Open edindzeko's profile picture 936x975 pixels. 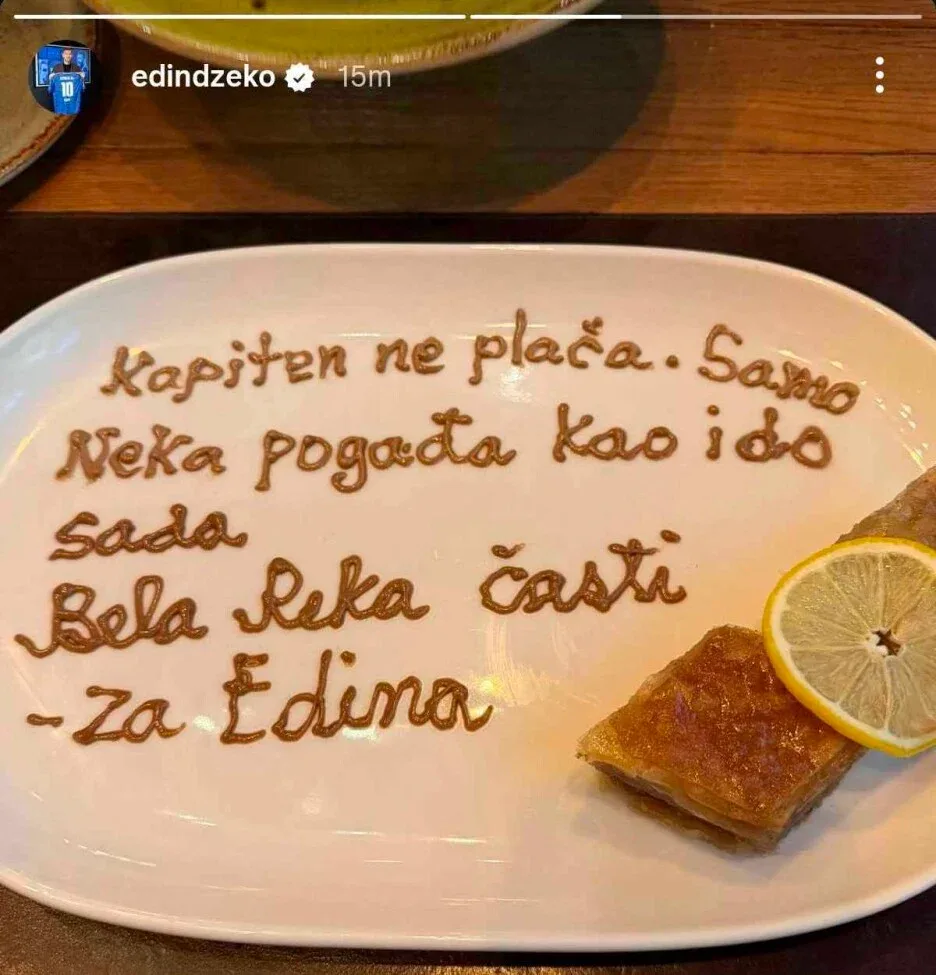65,78
